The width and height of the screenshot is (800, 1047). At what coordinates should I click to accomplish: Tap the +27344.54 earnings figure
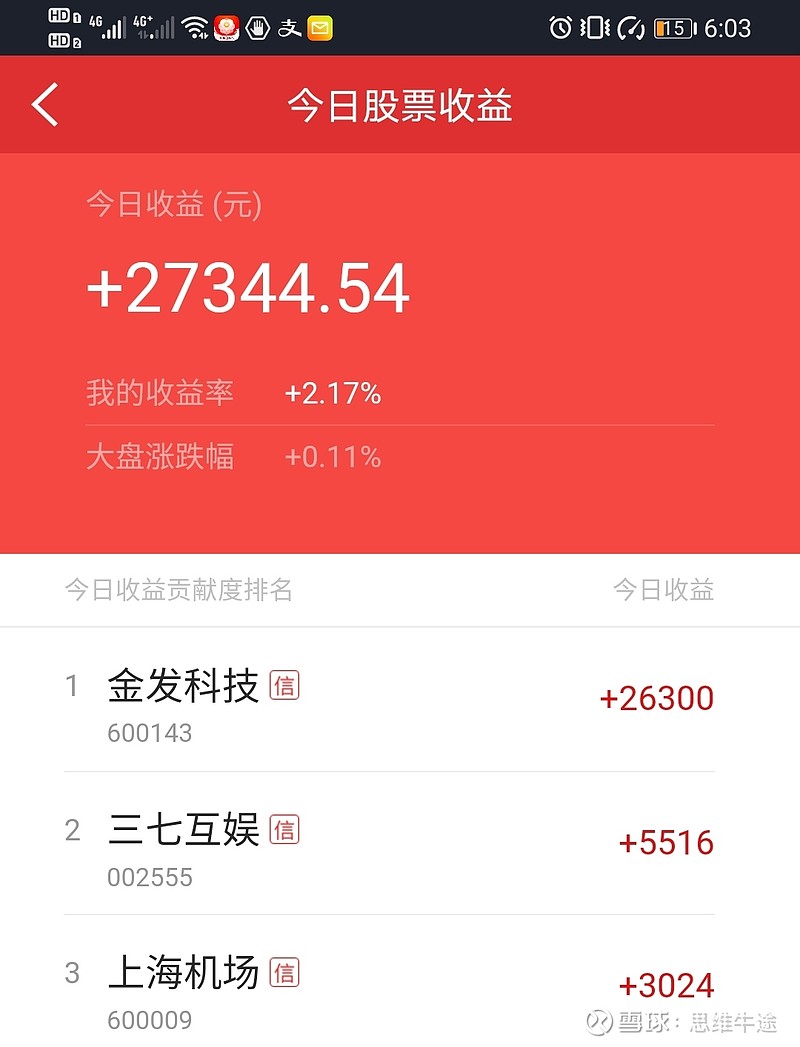tap(248, 290)
